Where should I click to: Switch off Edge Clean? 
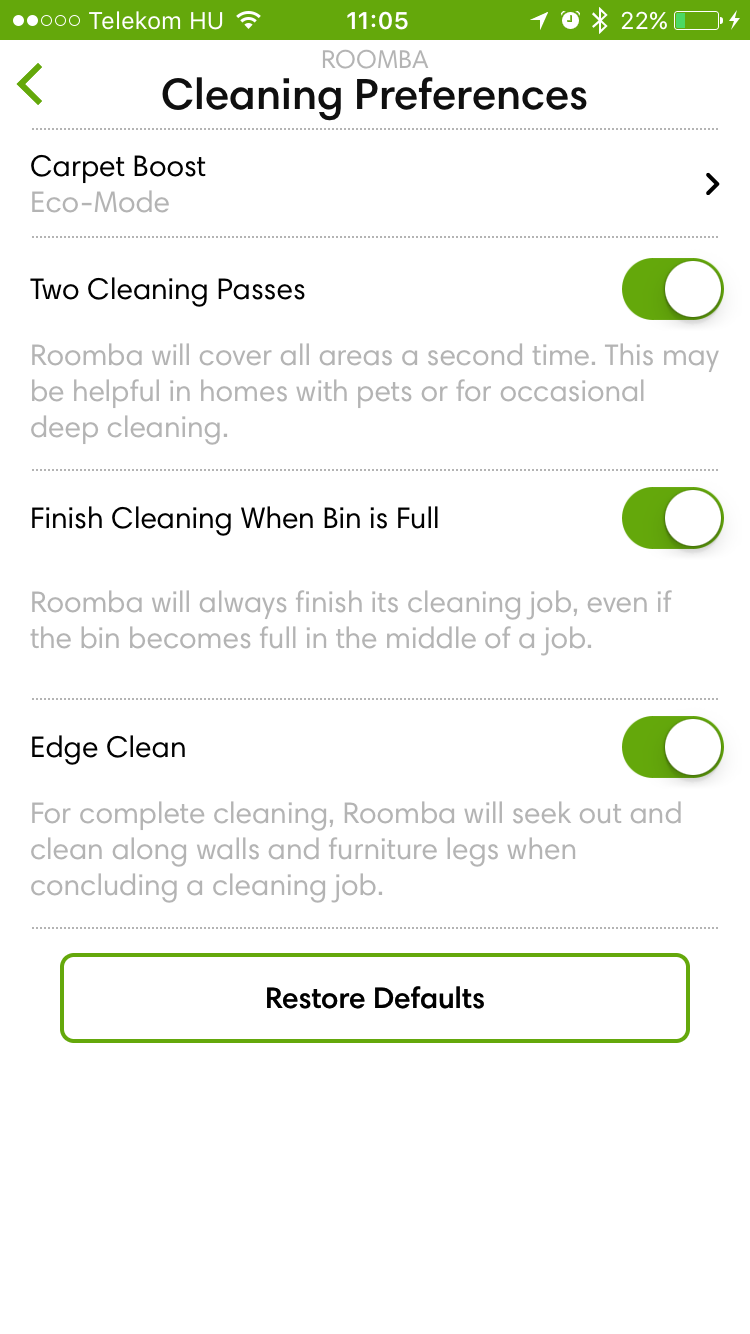[672, 747]
